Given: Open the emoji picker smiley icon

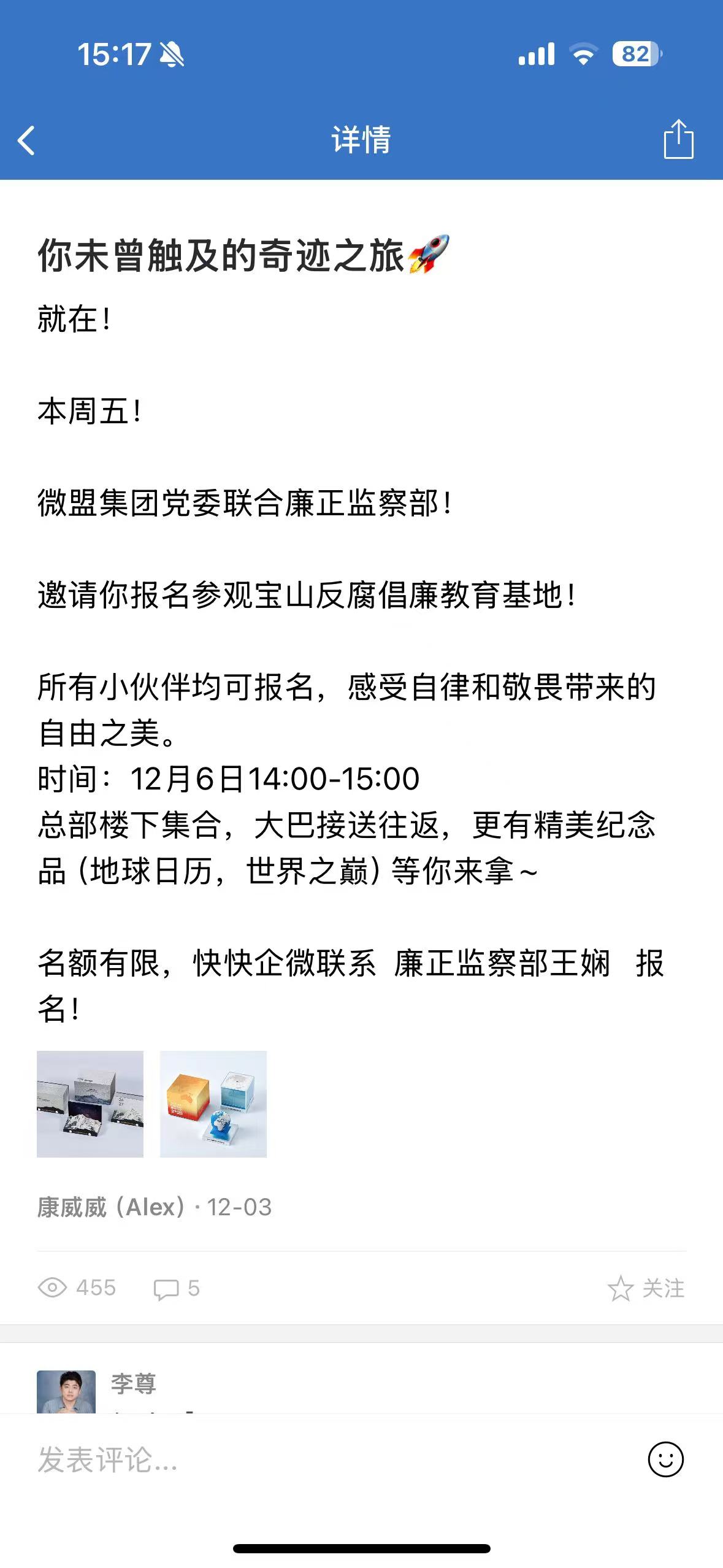Looking at the screenshot, I should pos(665,1459).
